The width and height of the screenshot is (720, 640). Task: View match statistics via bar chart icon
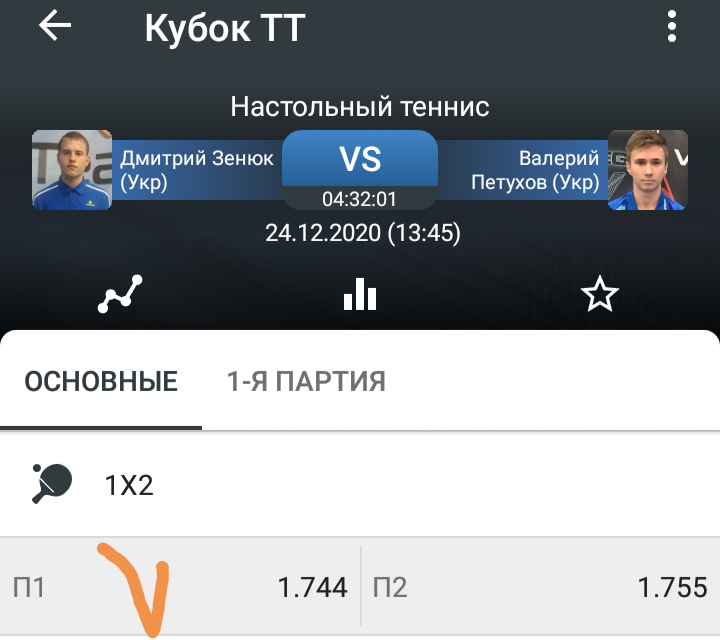click(360, 294)
